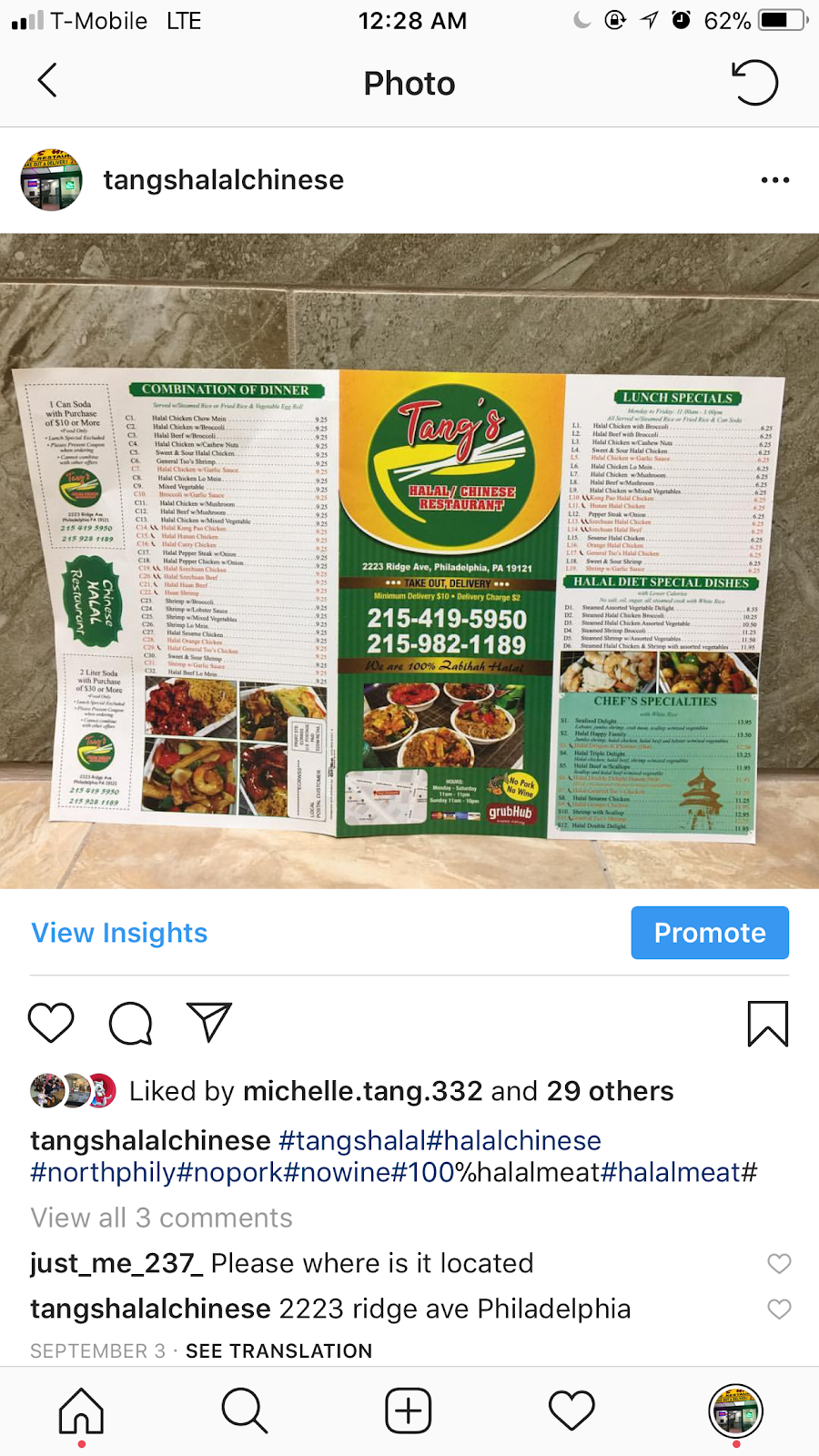This screenshot has height=1456, width=819.
Task: Open the #tangshalal hashtag
Action: pyautogui.click(x=351, y=1140)
